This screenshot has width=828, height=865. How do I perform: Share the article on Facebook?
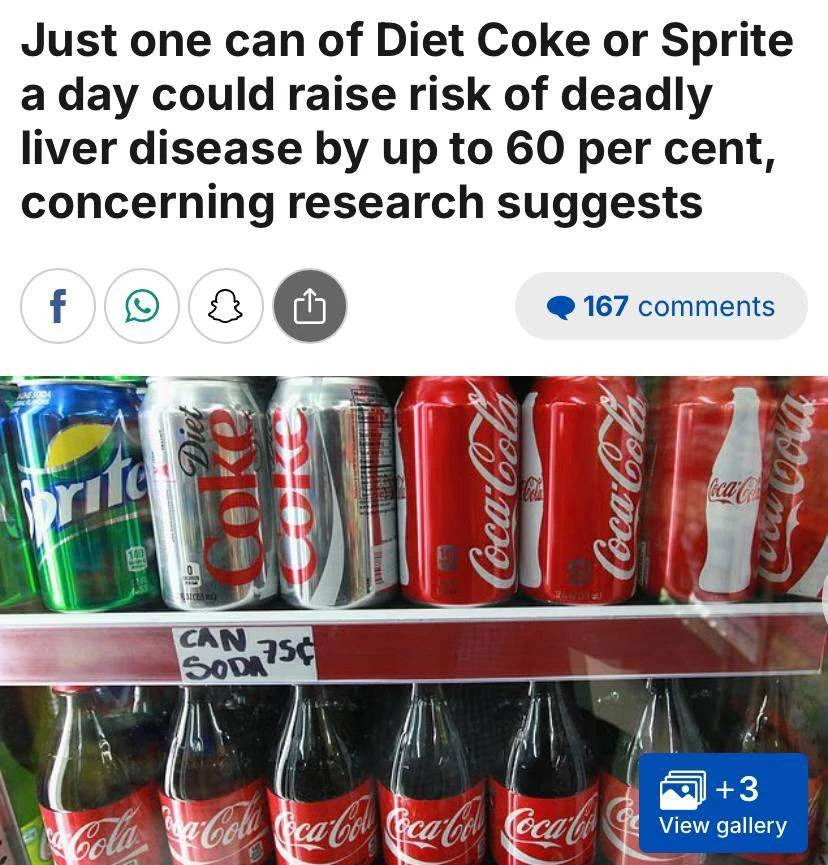[57, 307]
